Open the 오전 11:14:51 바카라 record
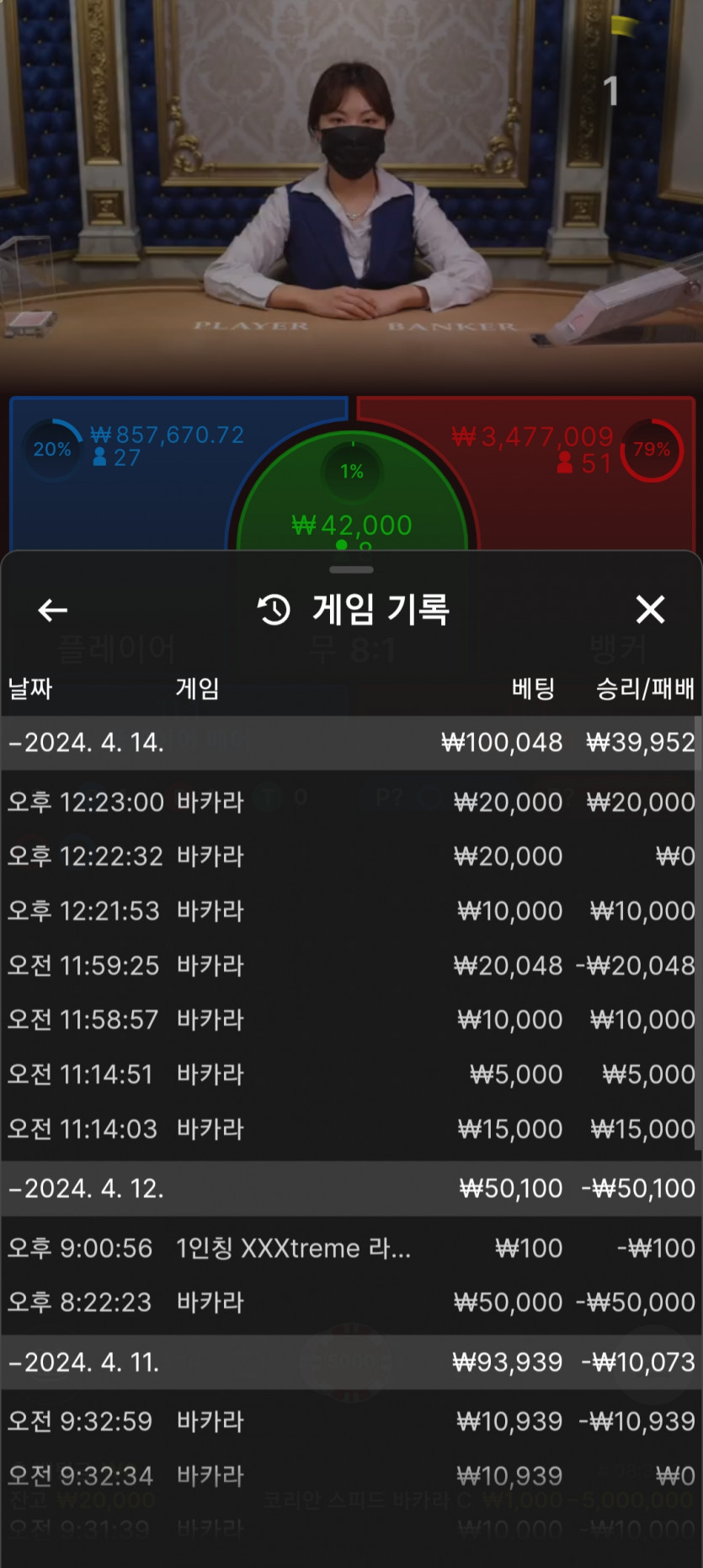The image size is (703, 1568). tap(350, 1075)
